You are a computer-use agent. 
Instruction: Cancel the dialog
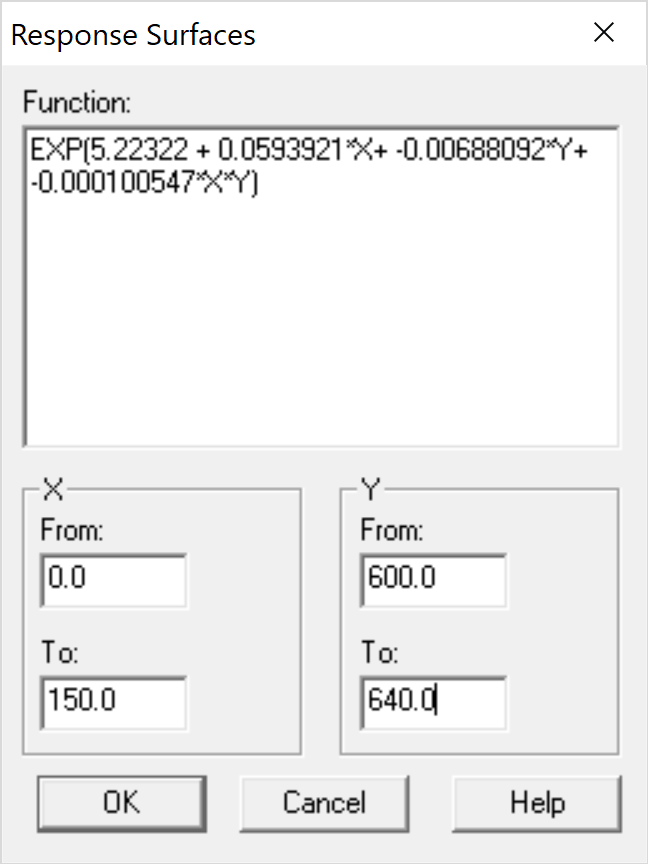[x=324, y=802]
